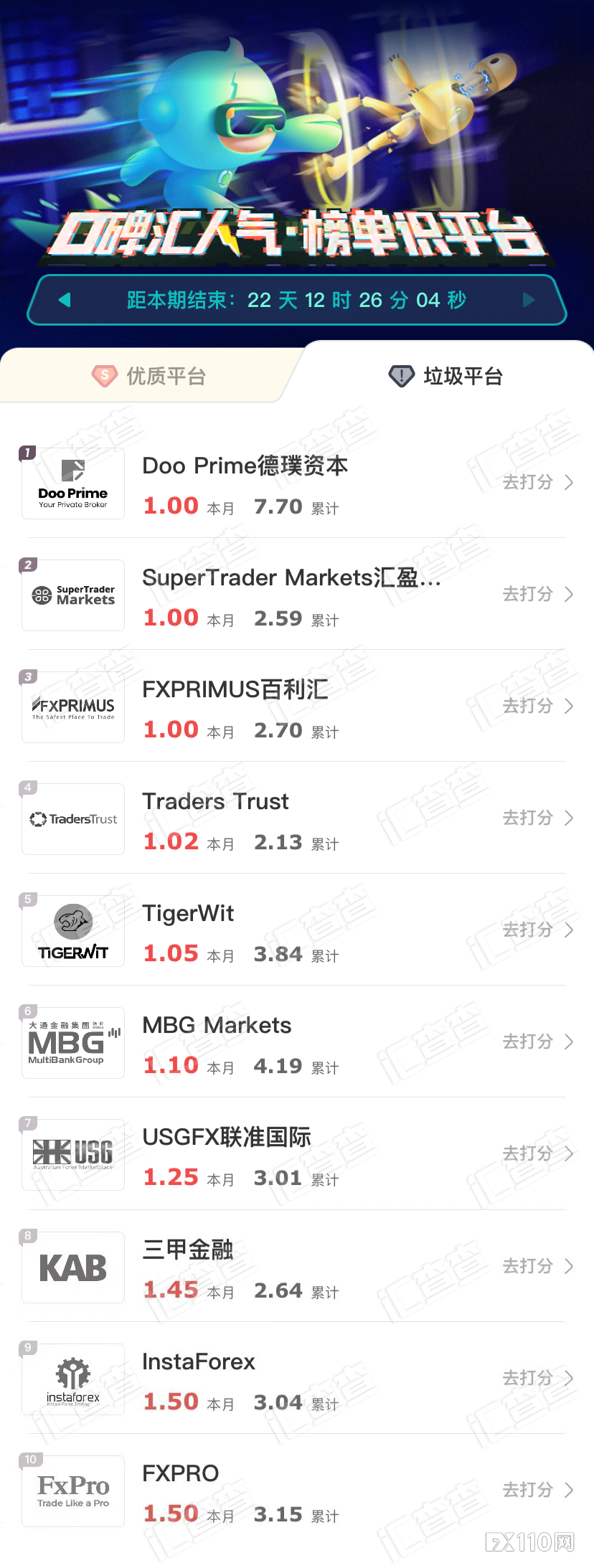Open the MBG MultiBank Group logo
Screen dimensions: 594x1568
[x=72, y=1043]
